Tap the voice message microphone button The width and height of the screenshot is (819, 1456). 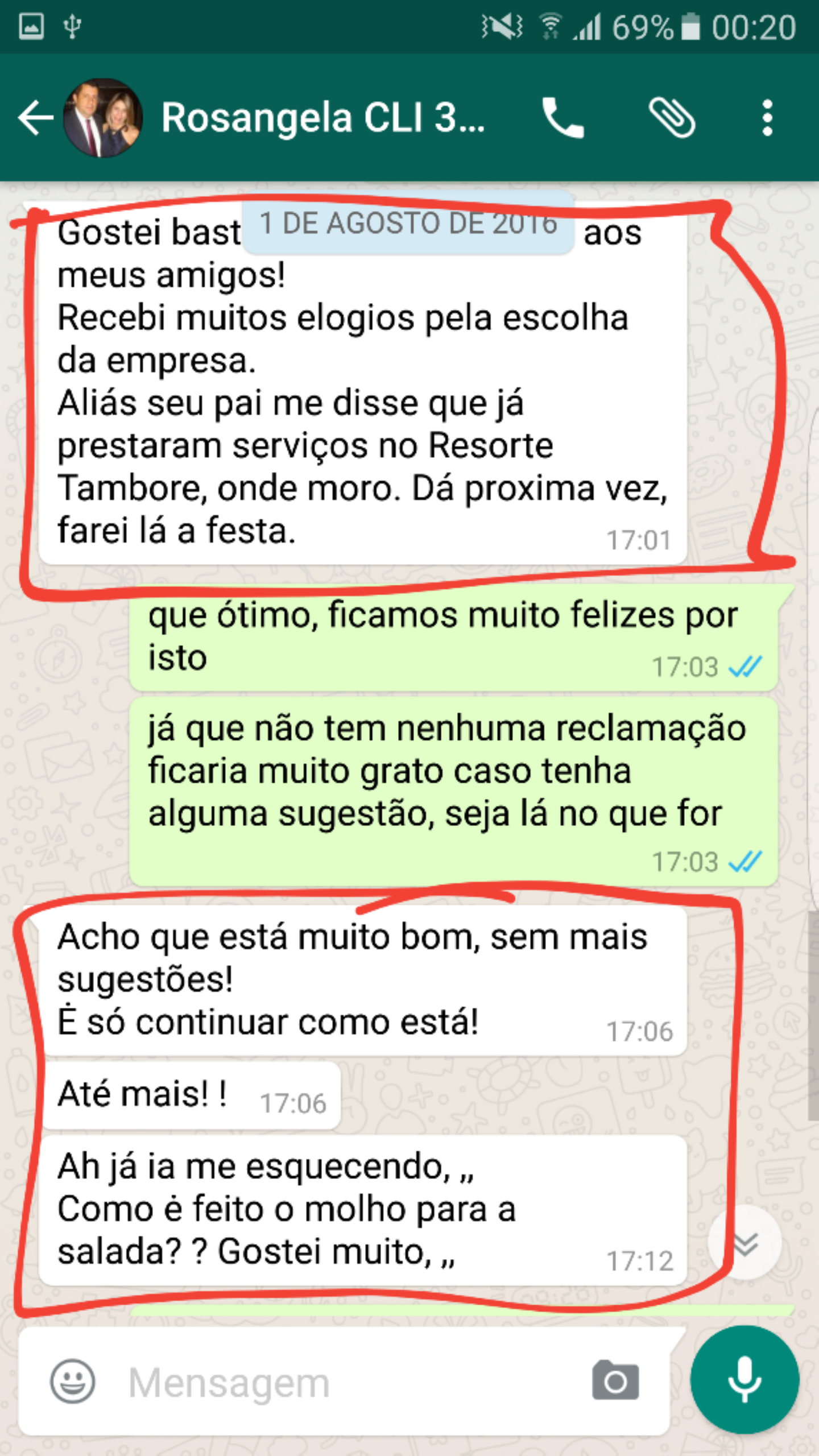(x=744, y=1380)
